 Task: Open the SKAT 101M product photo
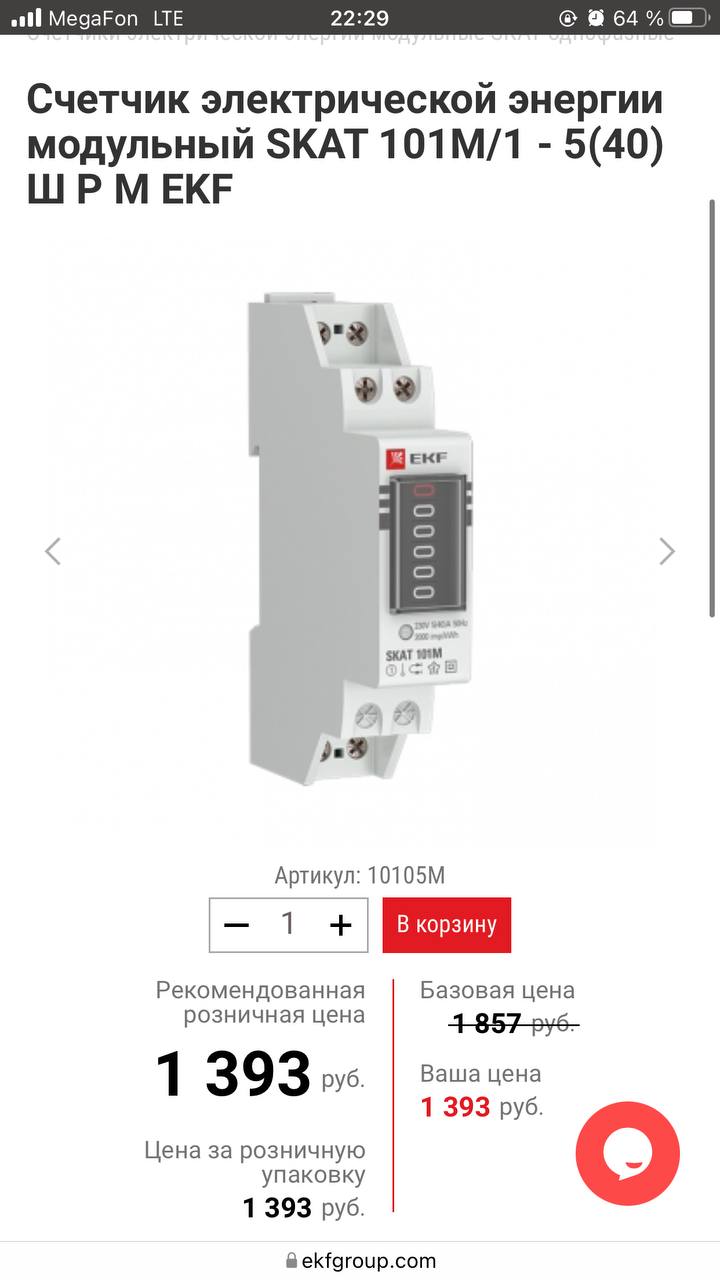click(x=360, y=540)
